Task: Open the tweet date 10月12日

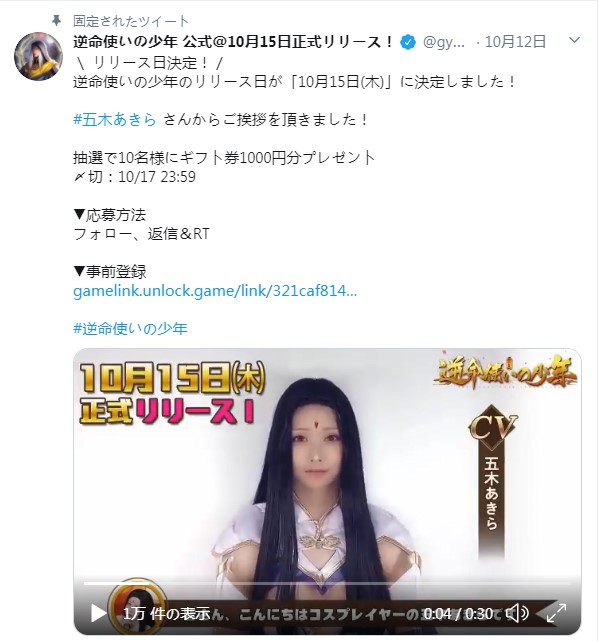Action: [x=515, y=41]
